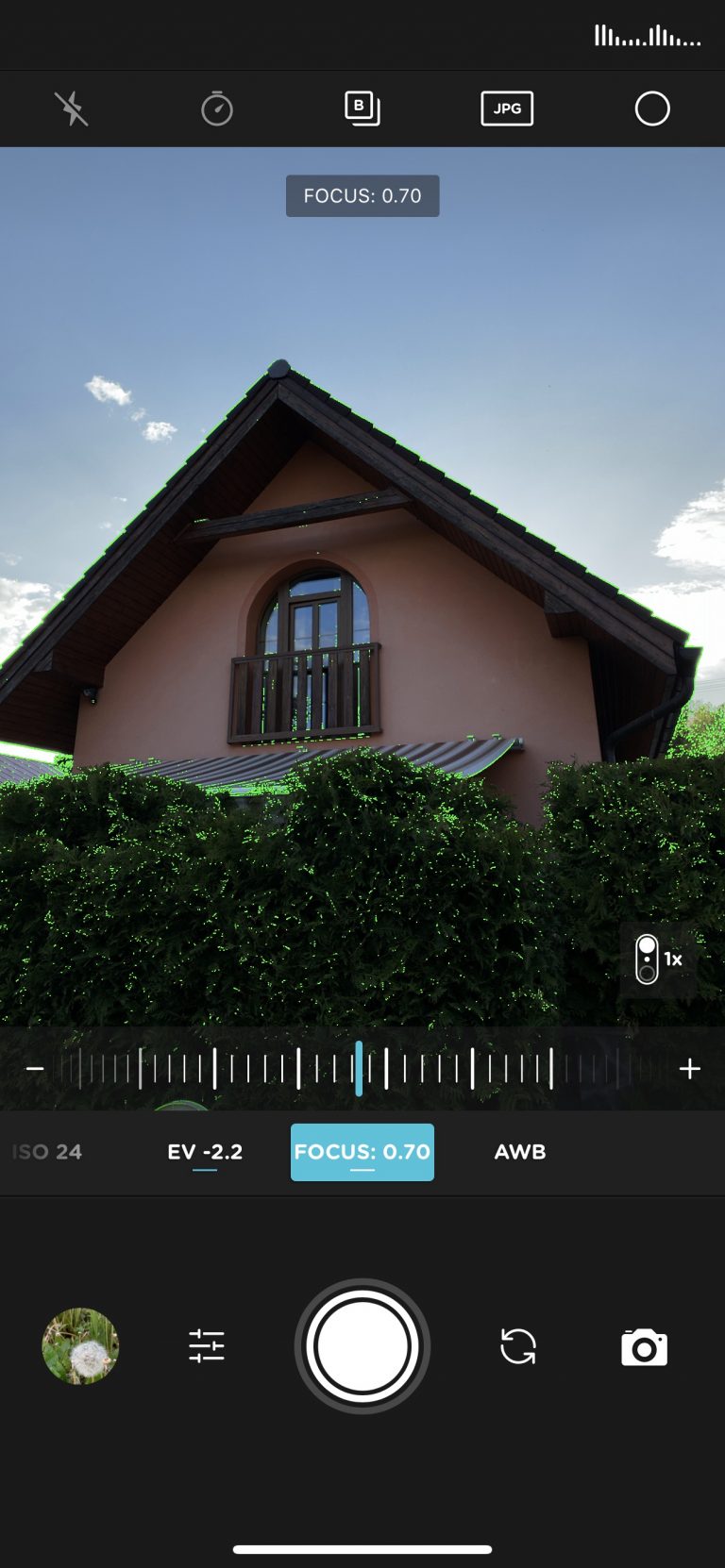
Task: Tap the circle icon in top toolbar
Action: coord(652,108)
